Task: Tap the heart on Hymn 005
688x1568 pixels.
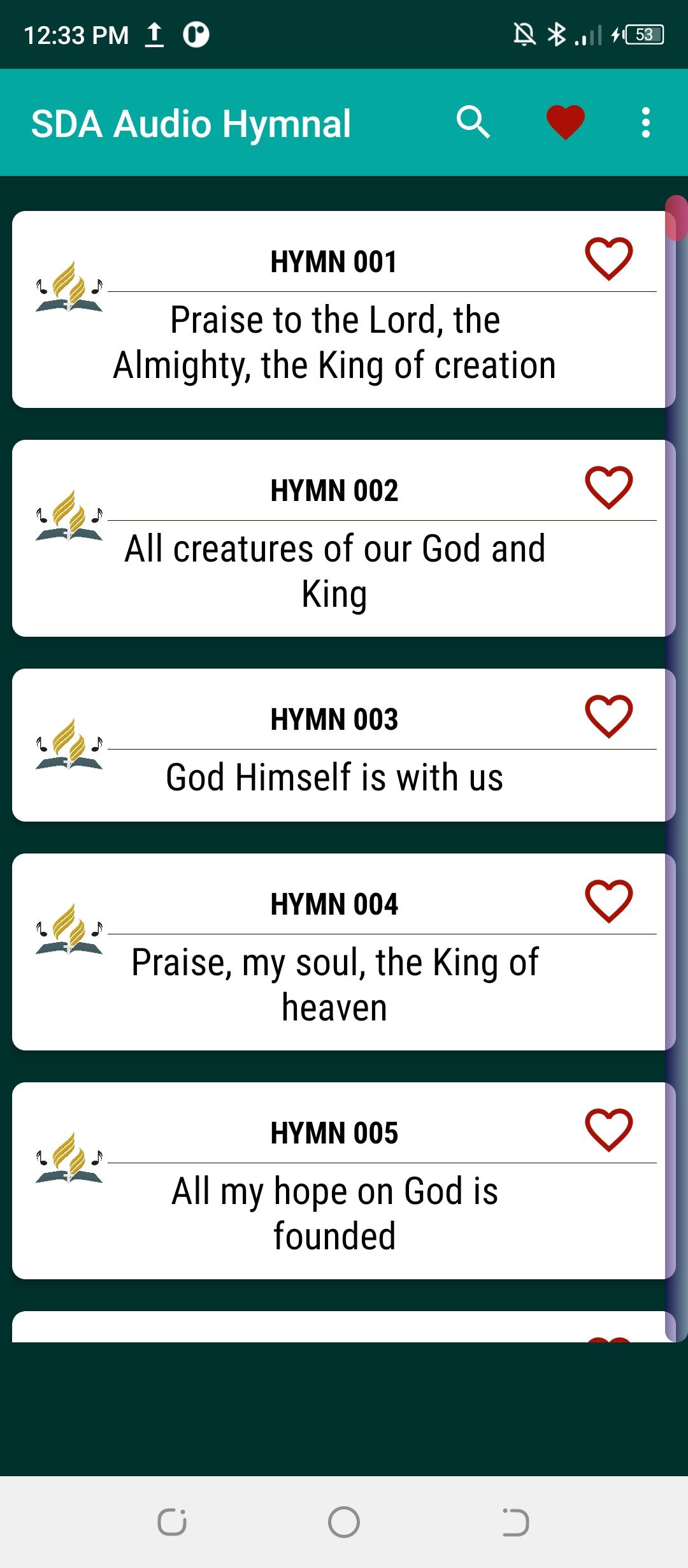Action: [608, 1130]
